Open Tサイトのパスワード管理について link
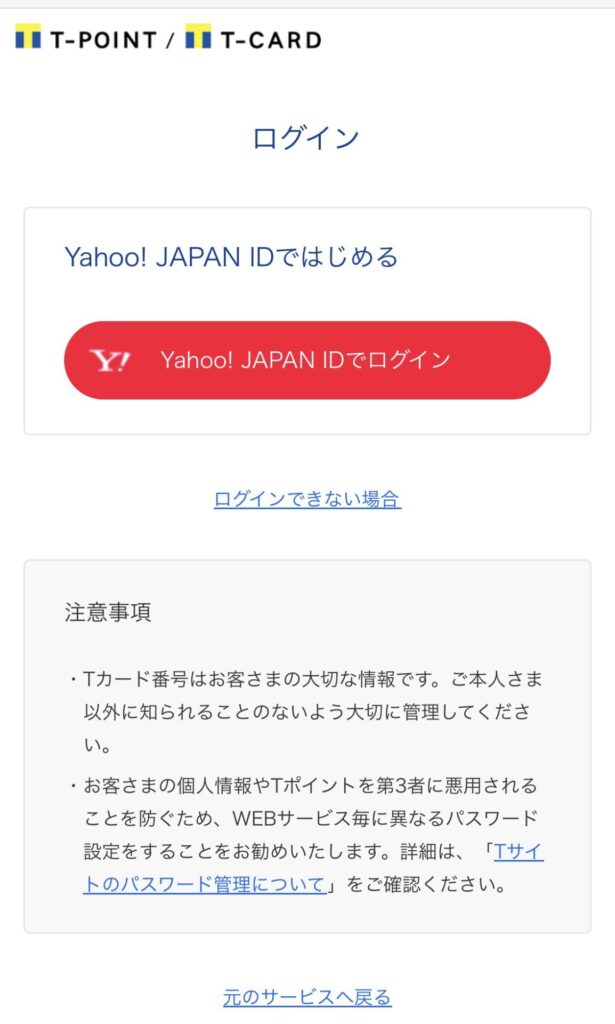 pos(205,885)
